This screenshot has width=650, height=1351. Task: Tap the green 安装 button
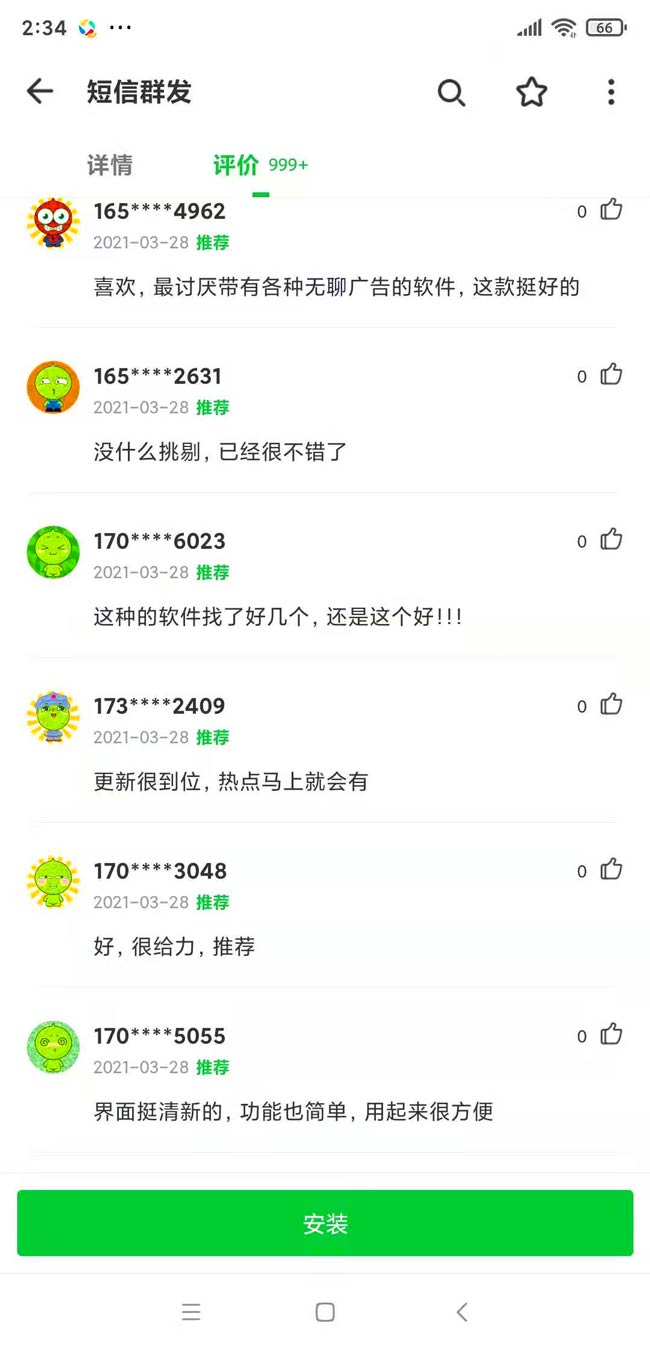click(x=325, y=1223)
